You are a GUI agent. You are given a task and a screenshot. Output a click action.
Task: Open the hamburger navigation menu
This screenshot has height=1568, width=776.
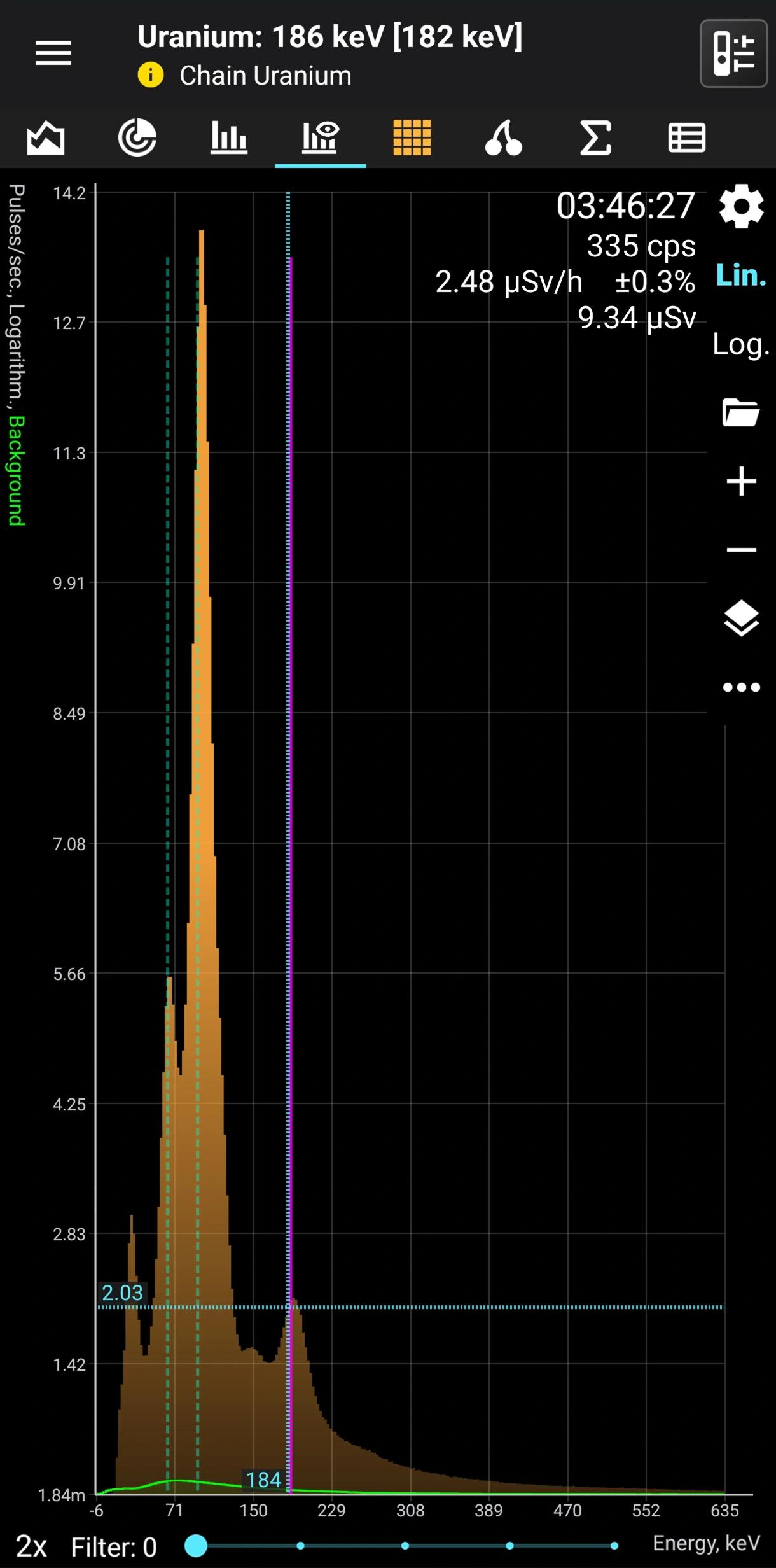tap(53, 53)
